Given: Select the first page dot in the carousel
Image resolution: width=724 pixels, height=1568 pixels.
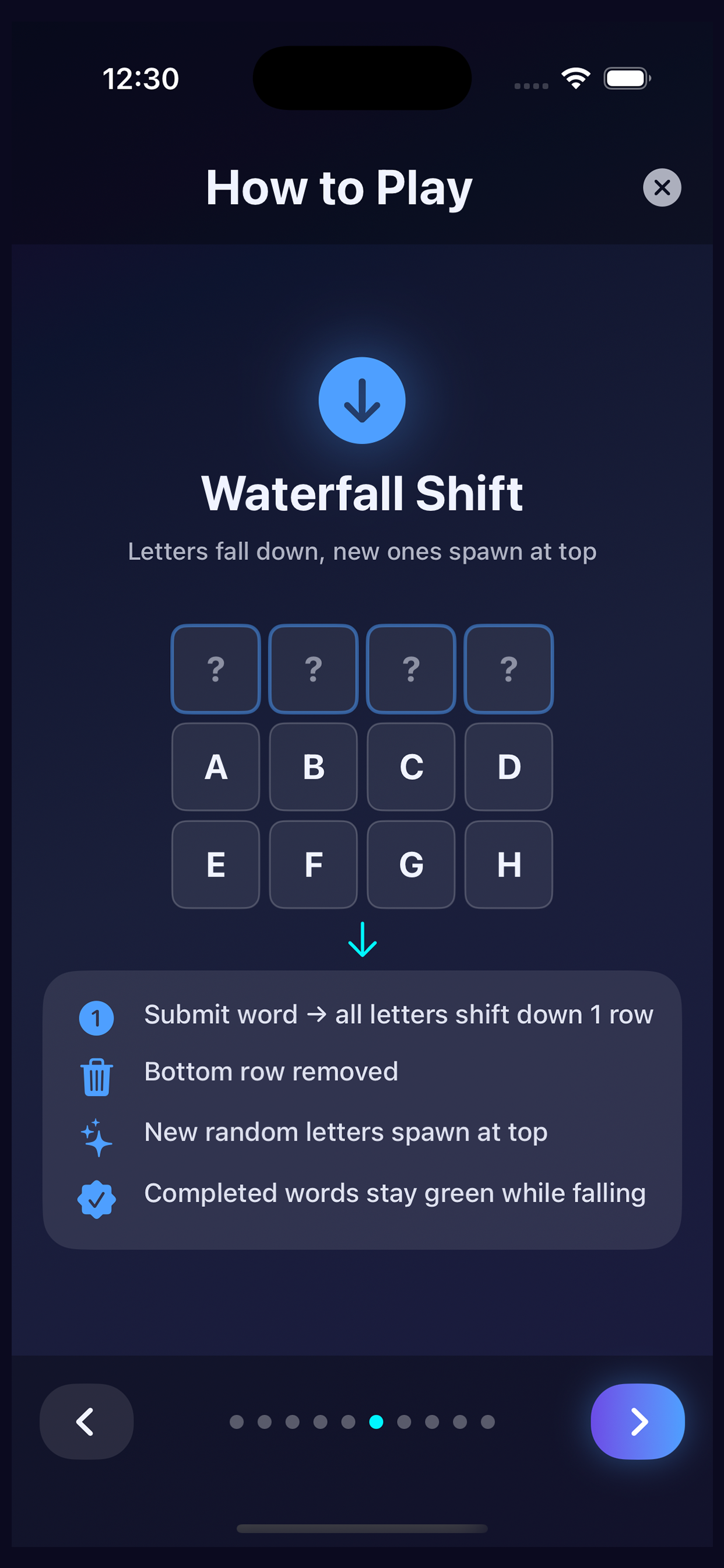Looking at the screenshot, I should (x=237, y=1422).
